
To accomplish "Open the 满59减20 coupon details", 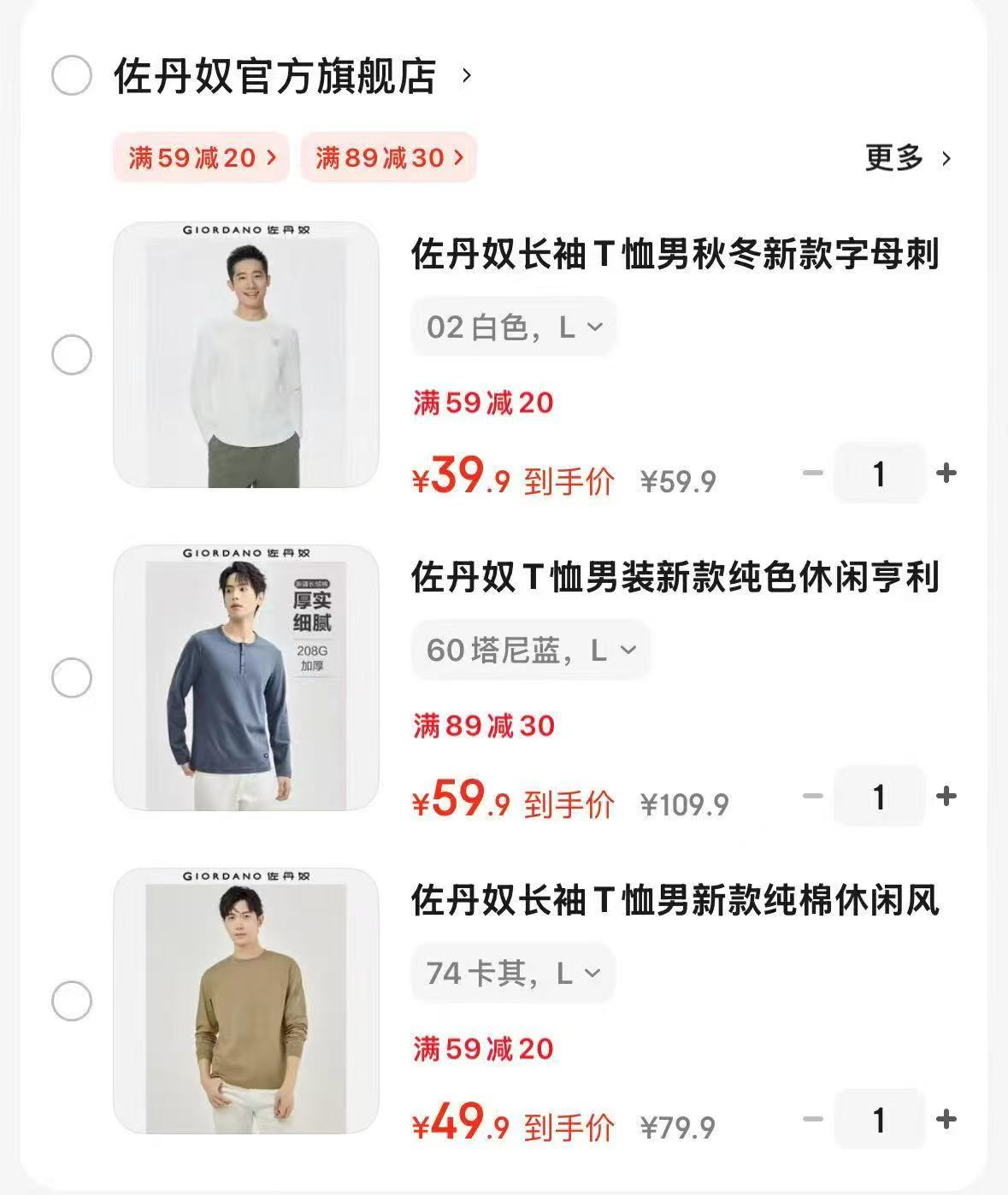I will pyautogui.click(x=200, y=156).
